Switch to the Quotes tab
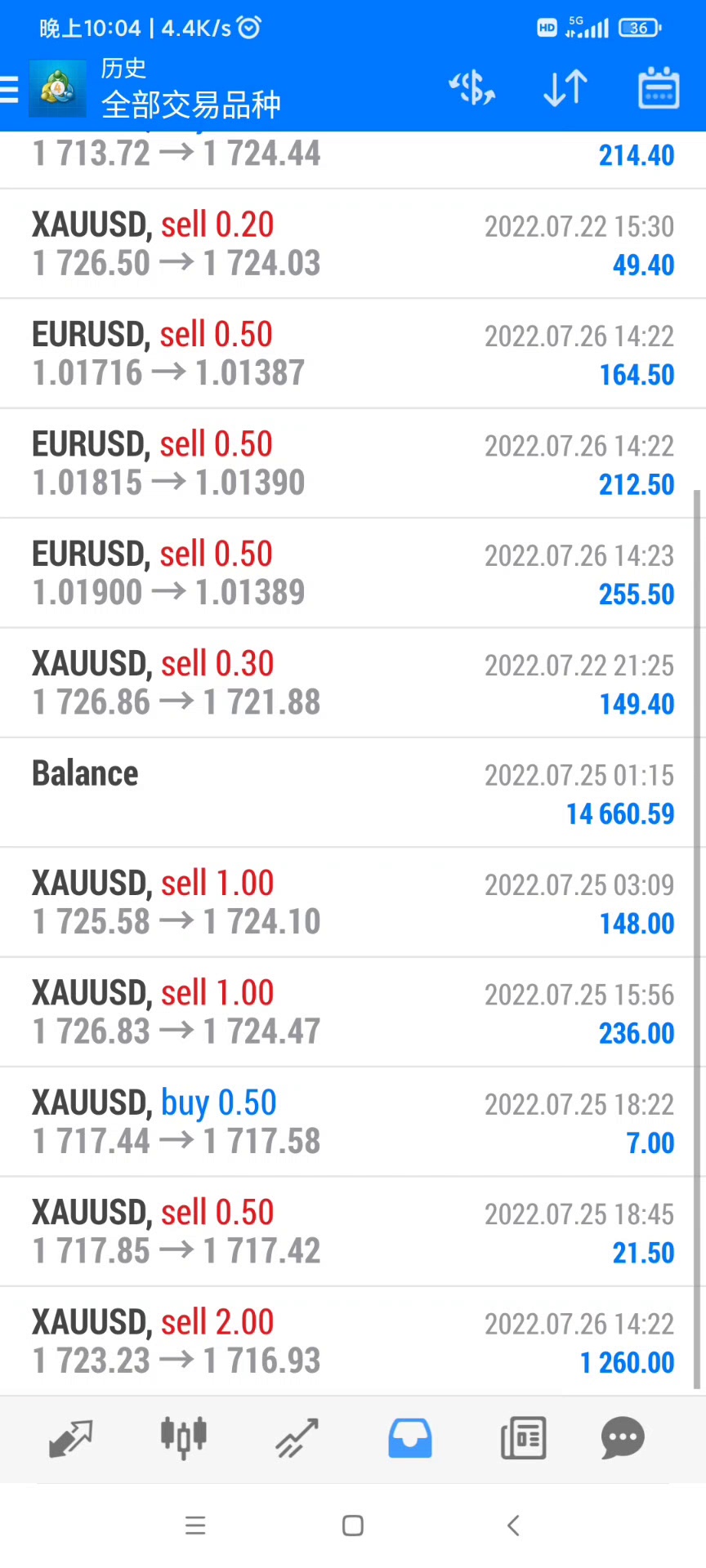The width and height of the screenshot is (706, 1568). [x=70, y=1438]
